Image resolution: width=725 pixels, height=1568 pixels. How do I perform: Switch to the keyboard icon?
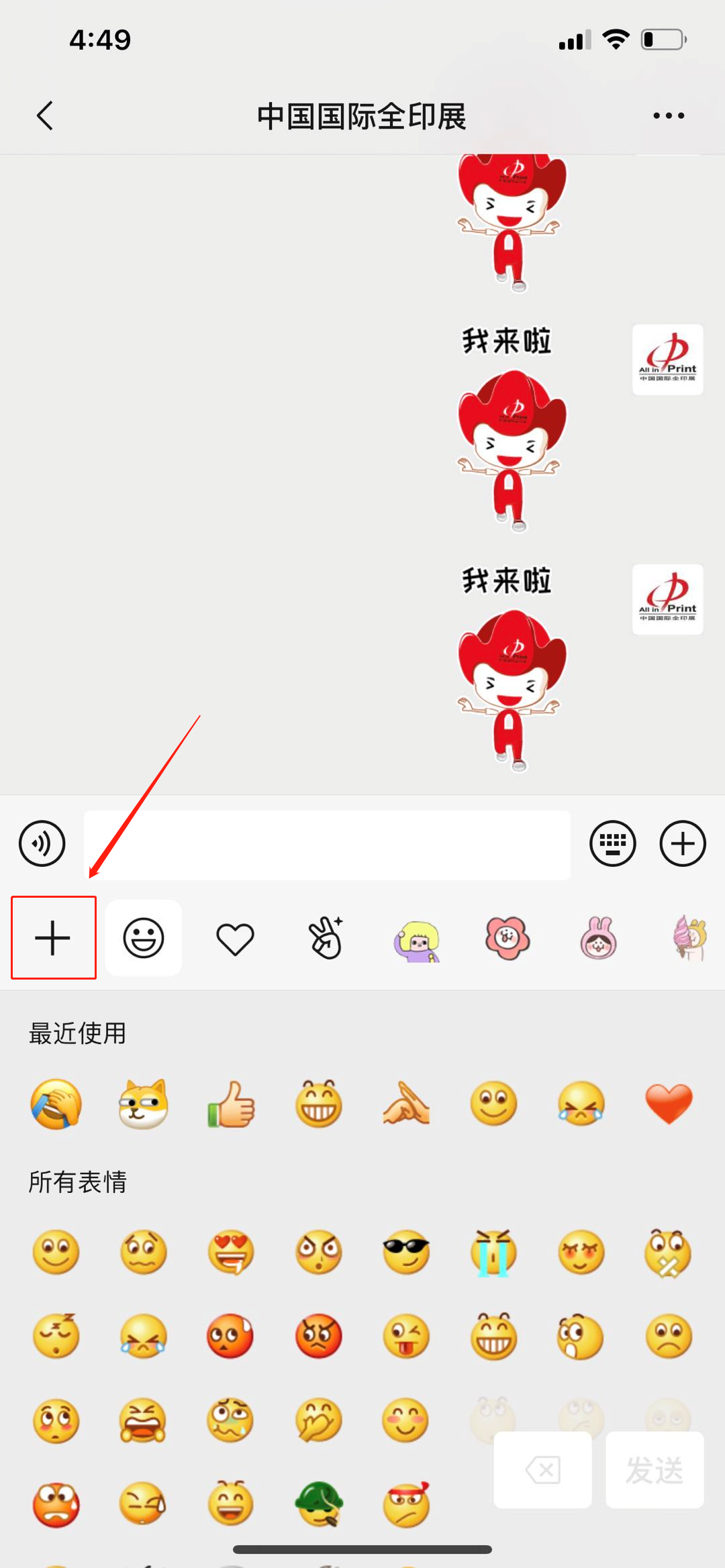pyautogui.click(x=612, y=843)
